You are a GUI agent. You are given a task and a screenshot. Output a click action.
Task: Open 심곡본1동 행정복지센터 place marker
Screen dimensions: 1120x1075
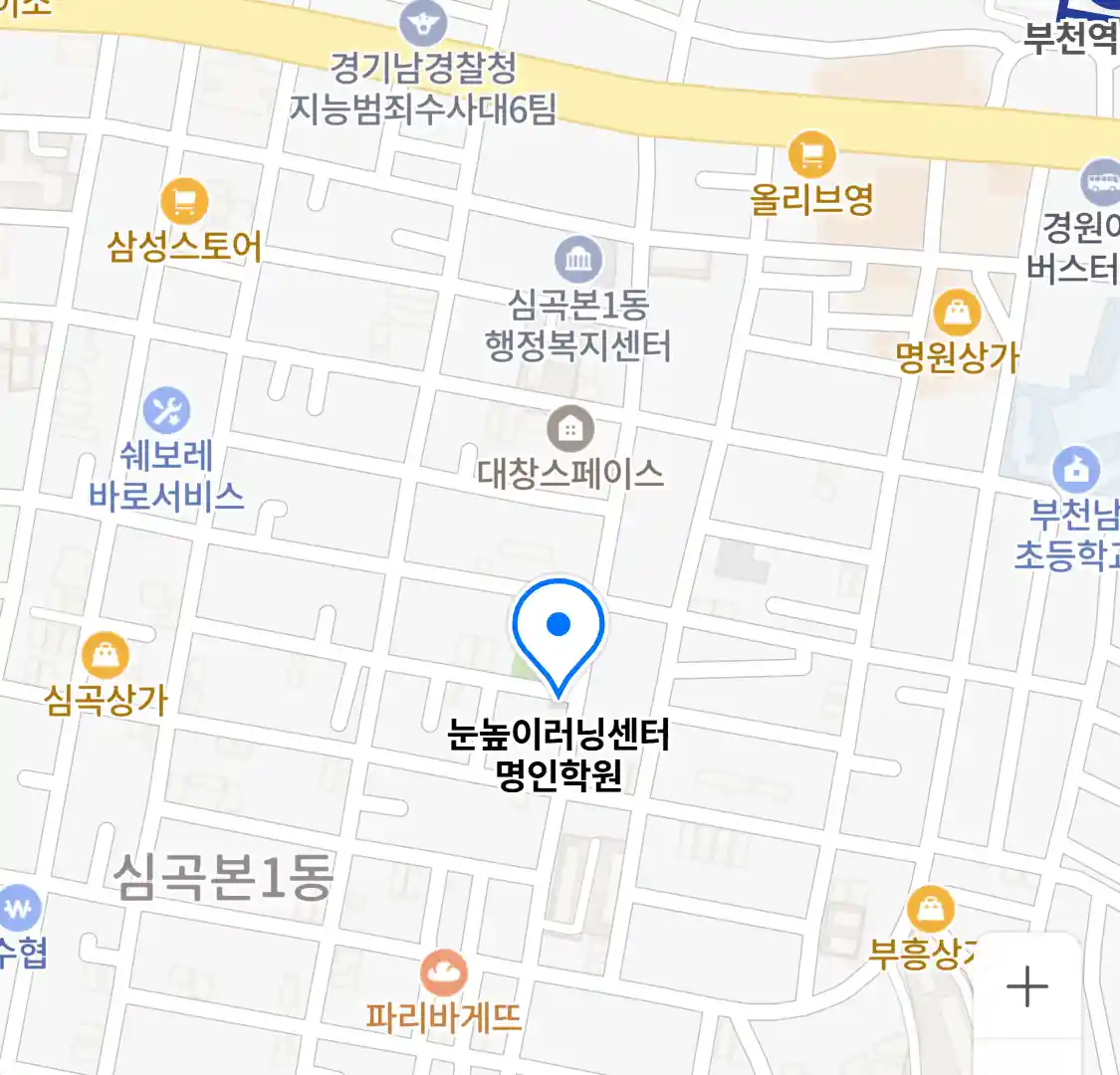click(x=578, y=261)
